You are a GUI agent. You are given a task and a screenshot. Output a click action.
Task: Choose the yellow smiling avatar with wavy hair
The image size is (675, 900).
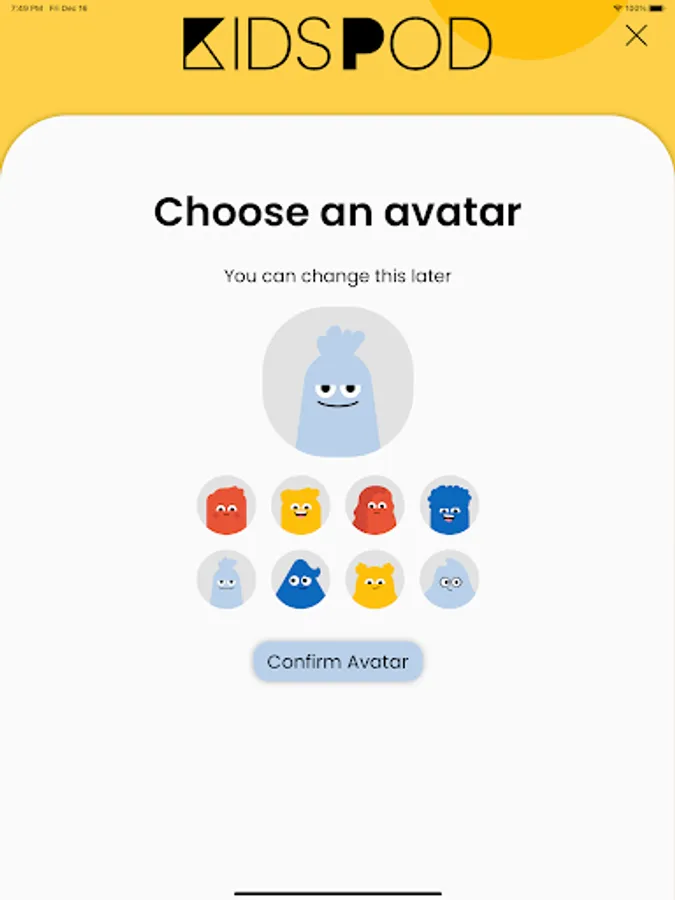pos(301,505)
